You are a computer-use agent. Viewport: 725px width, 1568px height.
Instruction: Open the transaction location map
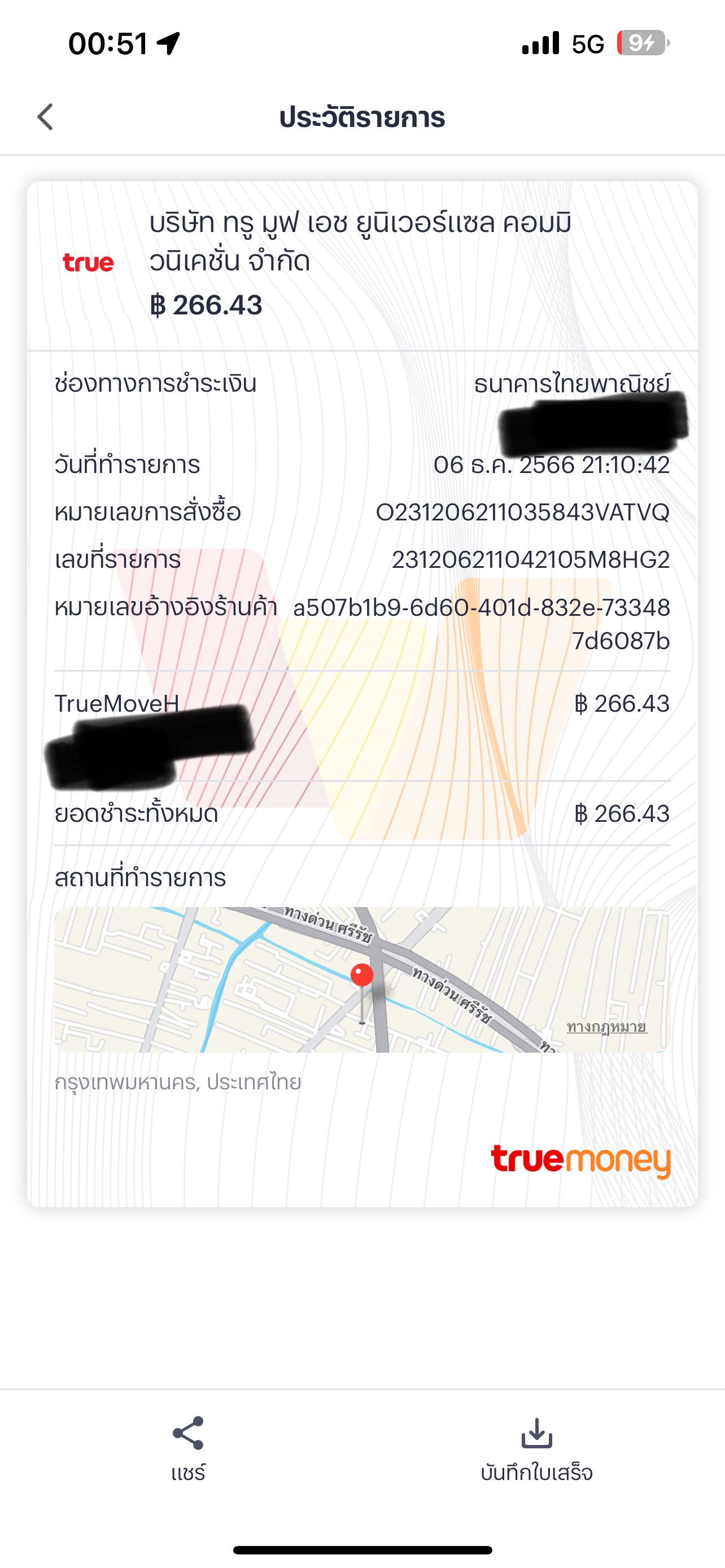(362, 979)
